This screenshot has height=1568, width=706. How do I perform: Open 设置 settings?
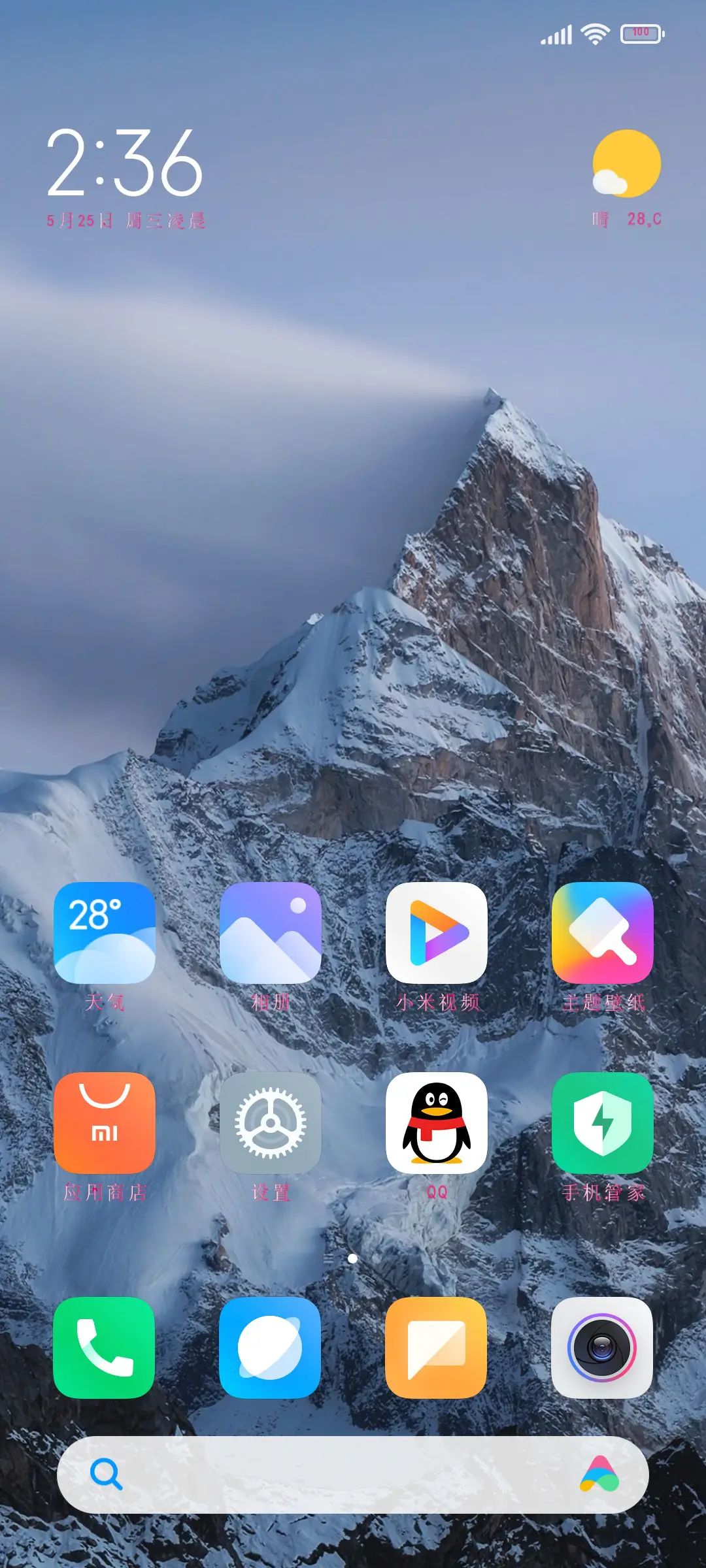[x=271, y=1122]
